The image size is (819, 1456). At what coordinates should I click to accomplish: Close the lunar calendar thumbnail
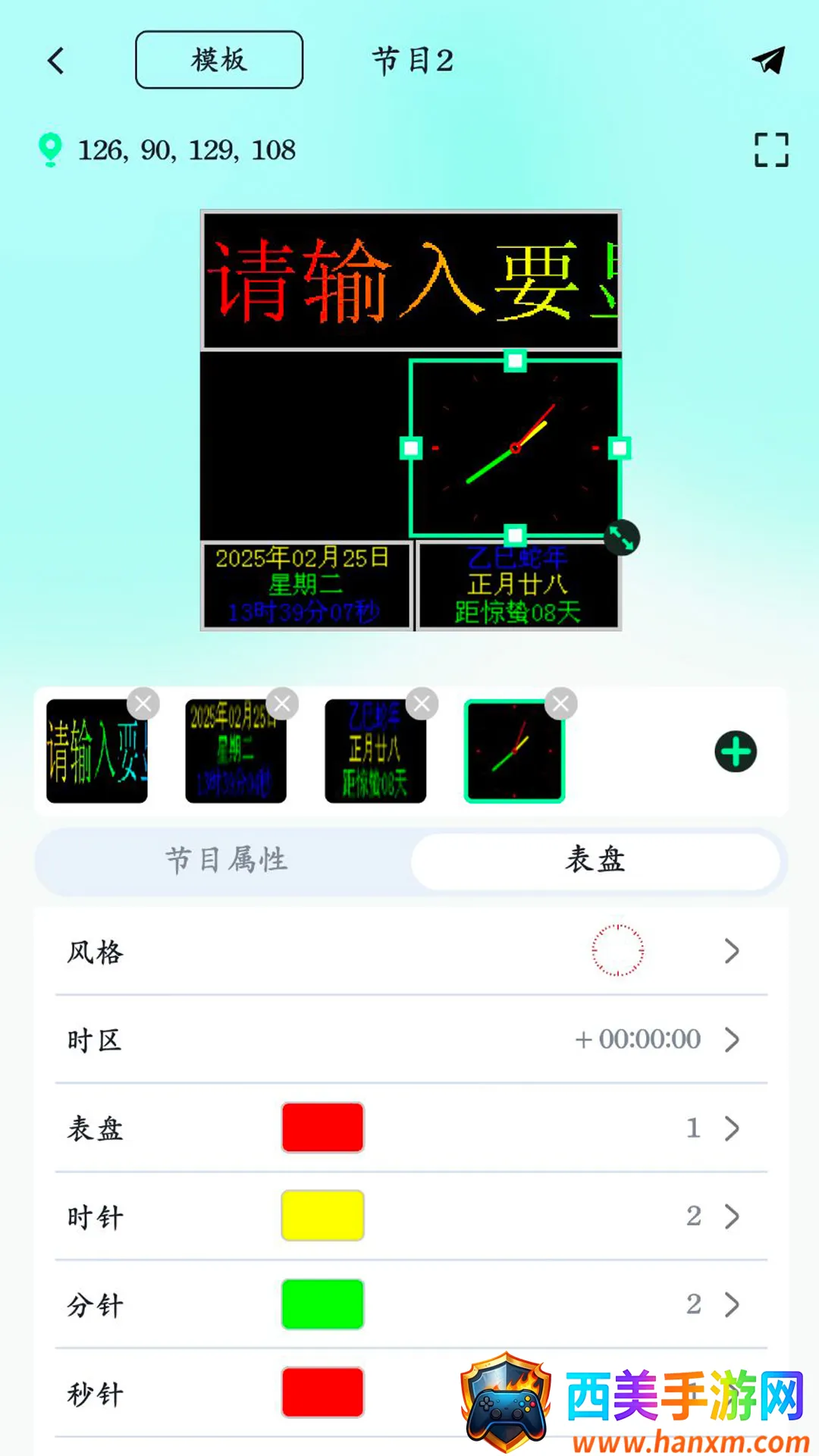(x=422, y=703)
